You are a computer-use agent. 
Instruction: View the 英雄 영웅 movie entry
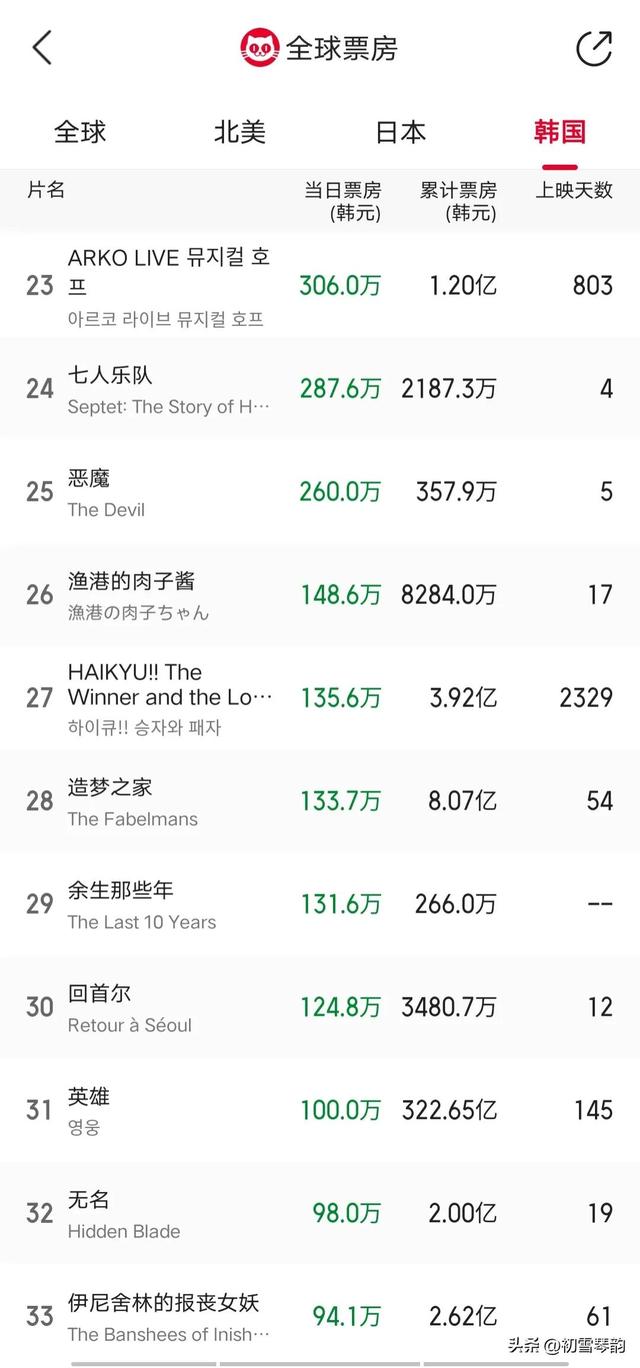(x=320, y=1110)
